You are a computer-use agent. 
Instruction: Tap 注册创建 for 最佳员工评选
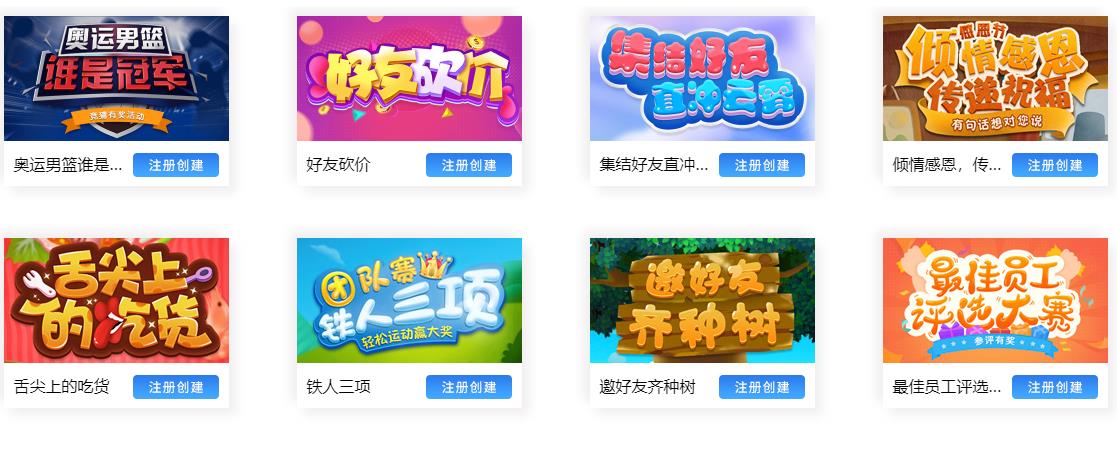click(x=1055, y=387)
